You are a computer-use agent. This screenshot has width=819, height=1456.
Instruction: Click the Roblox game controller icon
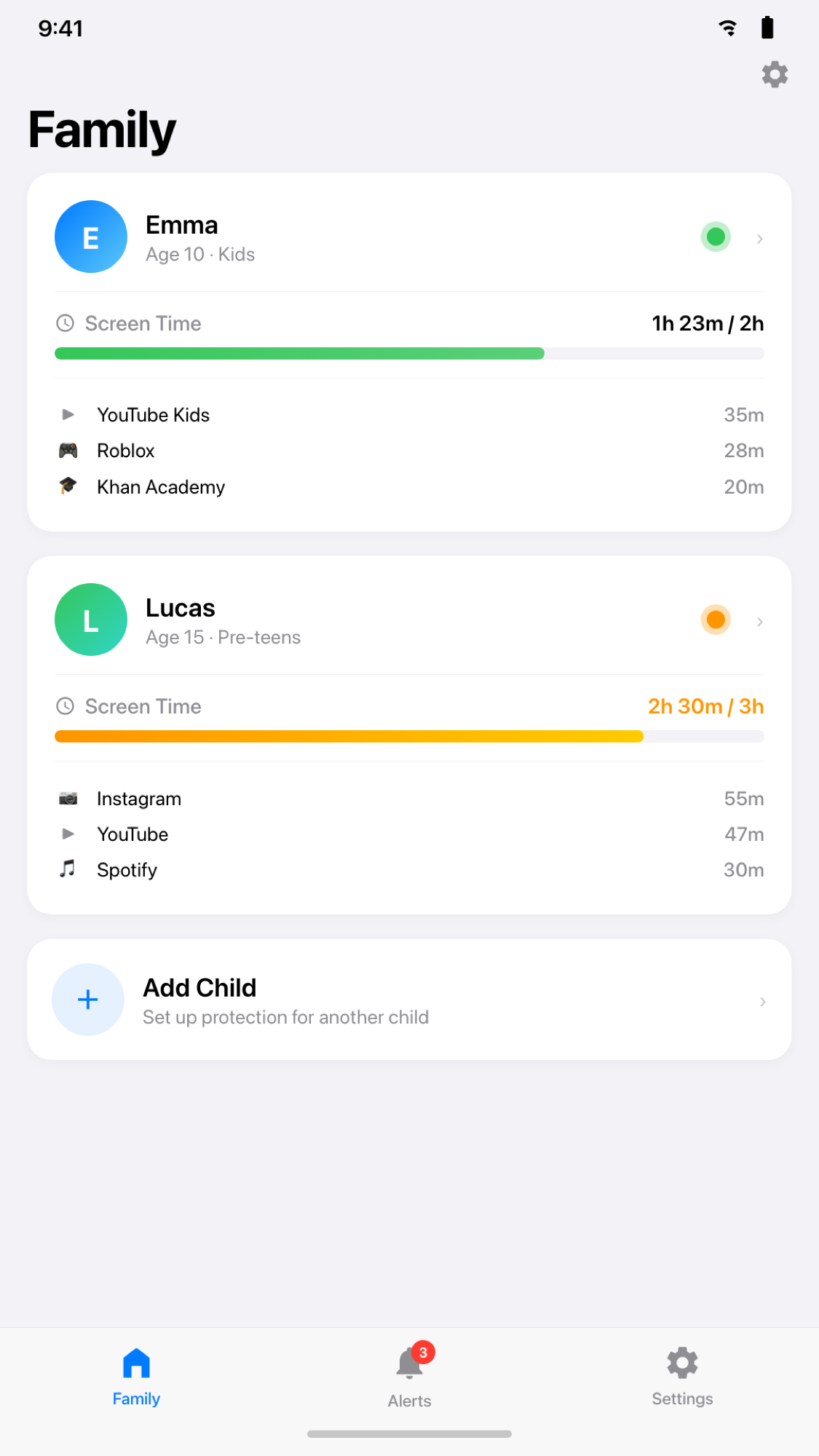pos(68,450)
